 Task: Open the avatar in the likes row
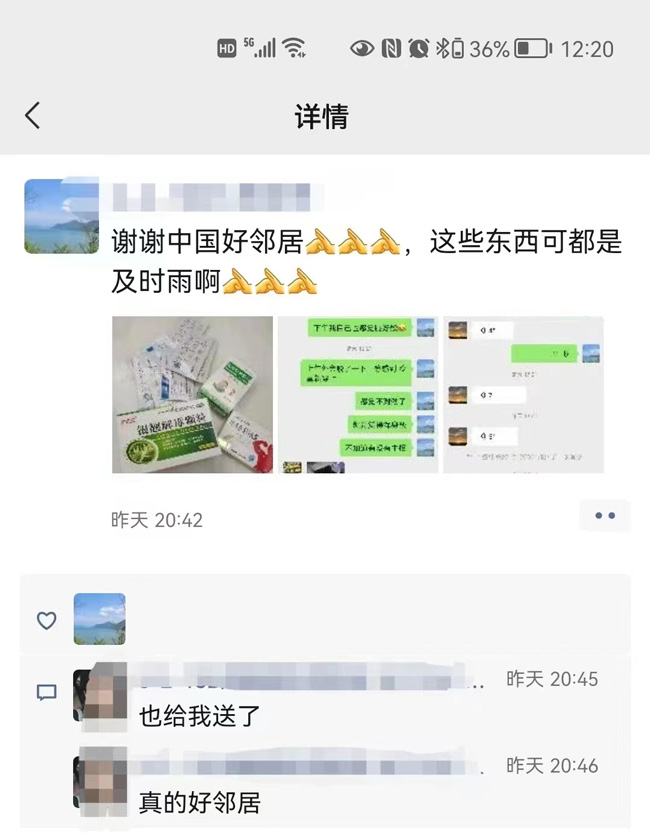99,619
